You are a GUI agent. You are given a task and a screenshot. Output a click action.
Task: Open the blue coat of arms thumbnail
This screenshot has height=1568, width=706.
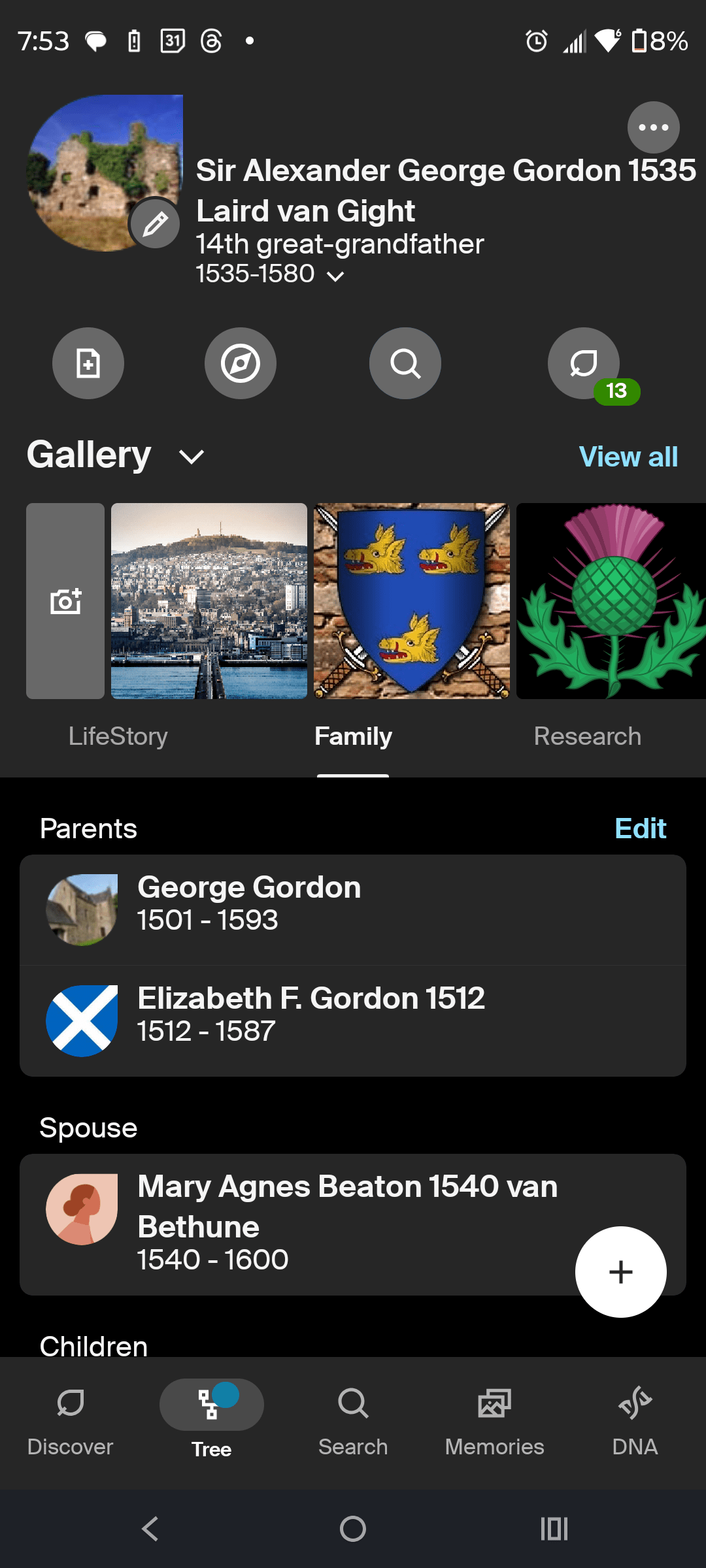point(411,601)
